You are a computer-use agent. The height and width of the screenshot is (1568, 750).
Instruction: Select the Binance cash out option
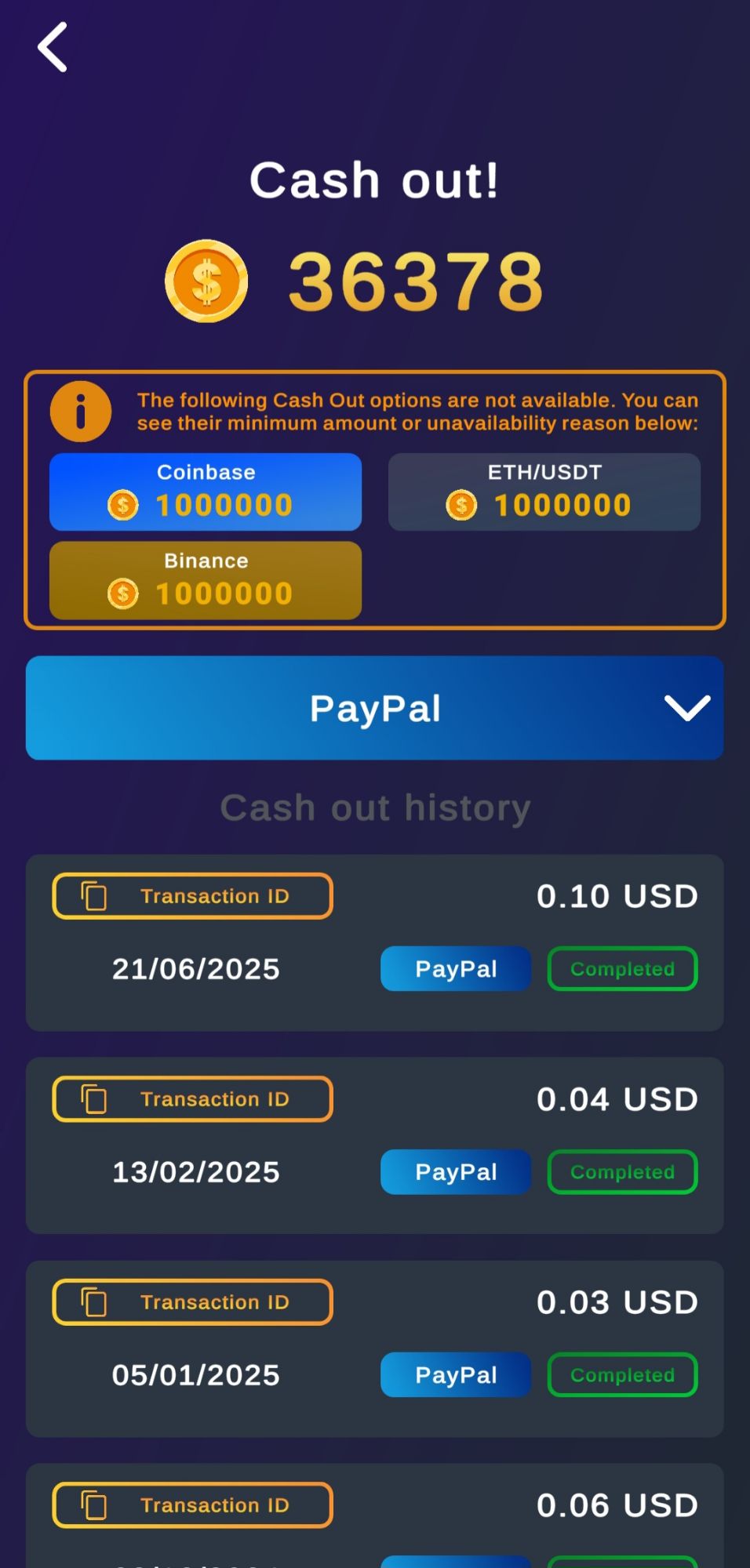205,580
